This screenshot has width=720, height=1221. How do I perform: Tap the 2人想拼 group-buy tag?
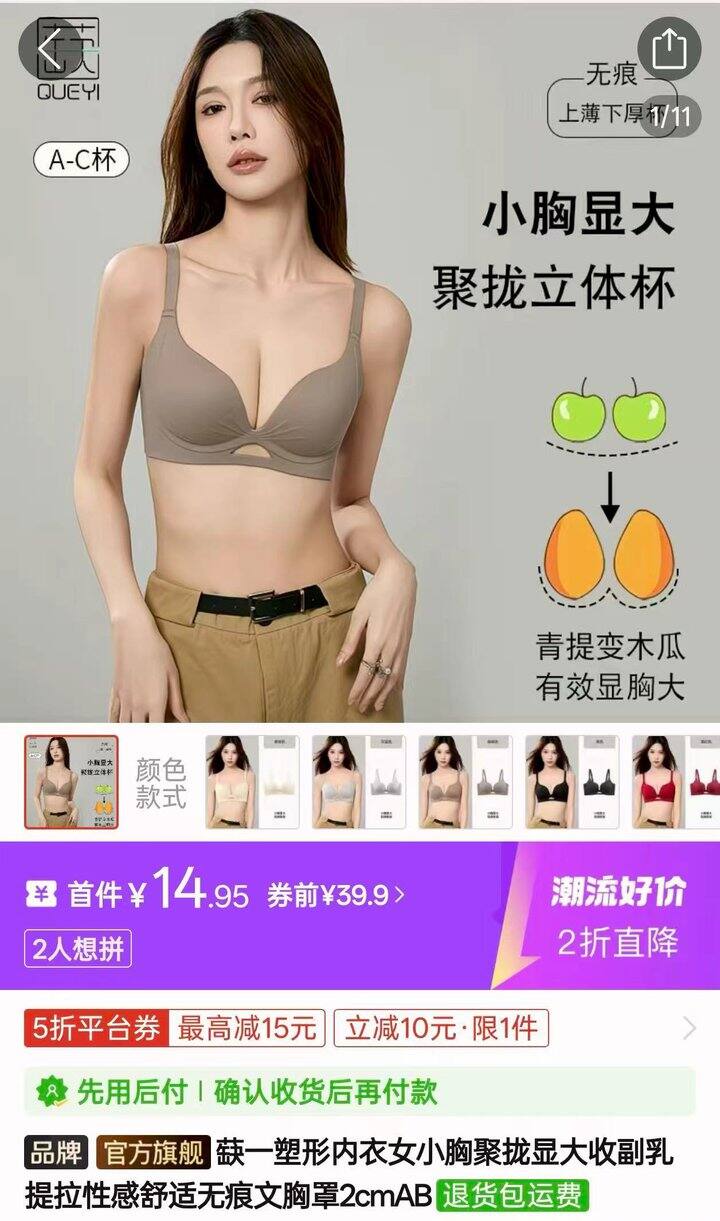(x=78, y=949)
